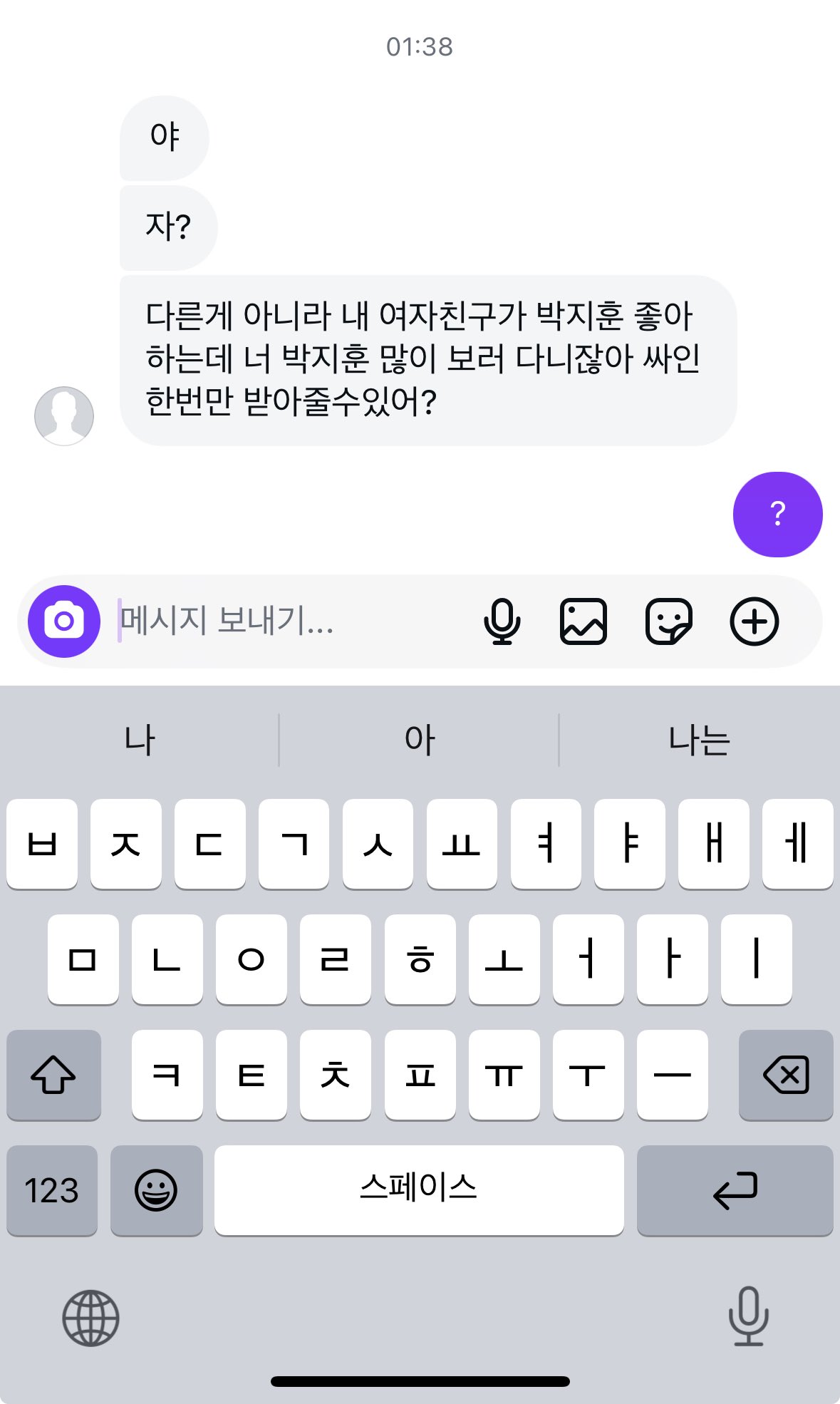Tap the sent purple ? message bubble
840x1404 pixels.
777,515
